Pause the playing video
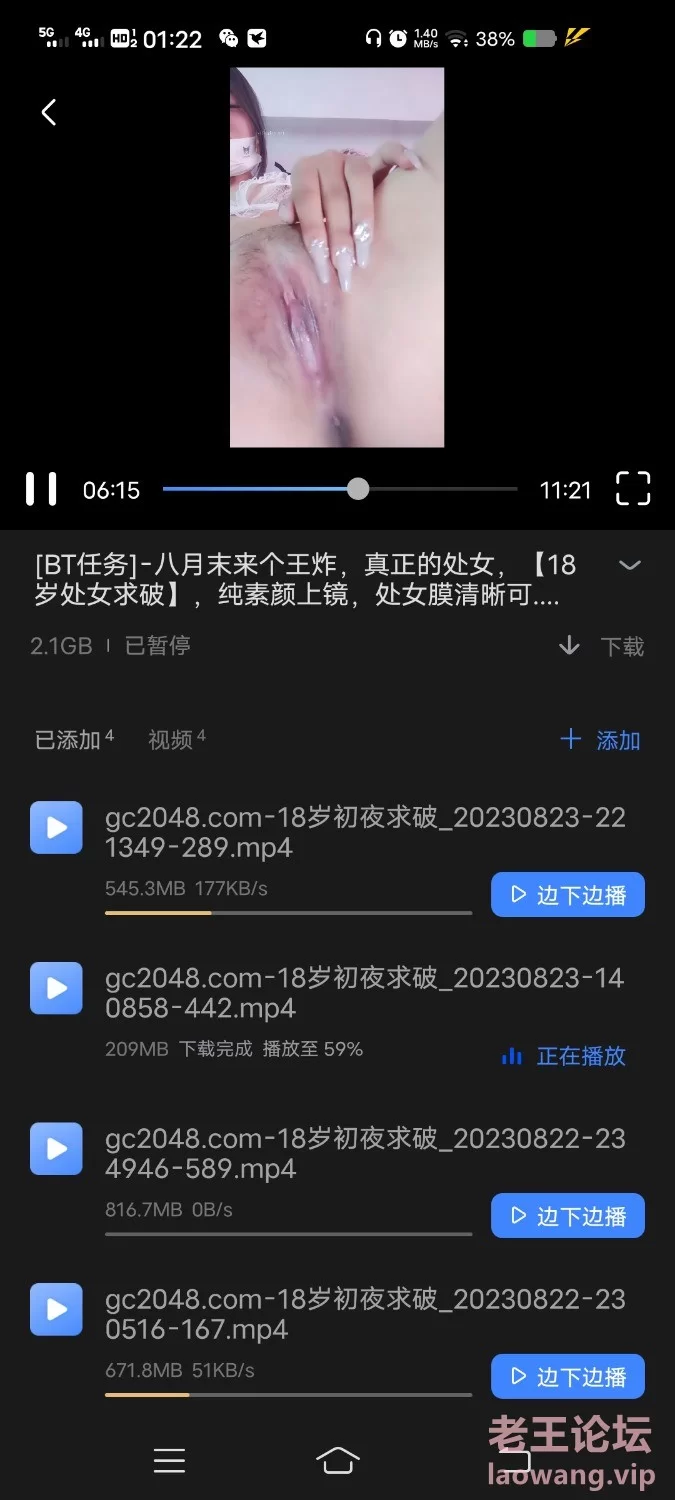This screenshot has width=675, height=1500. pos(41,489)
